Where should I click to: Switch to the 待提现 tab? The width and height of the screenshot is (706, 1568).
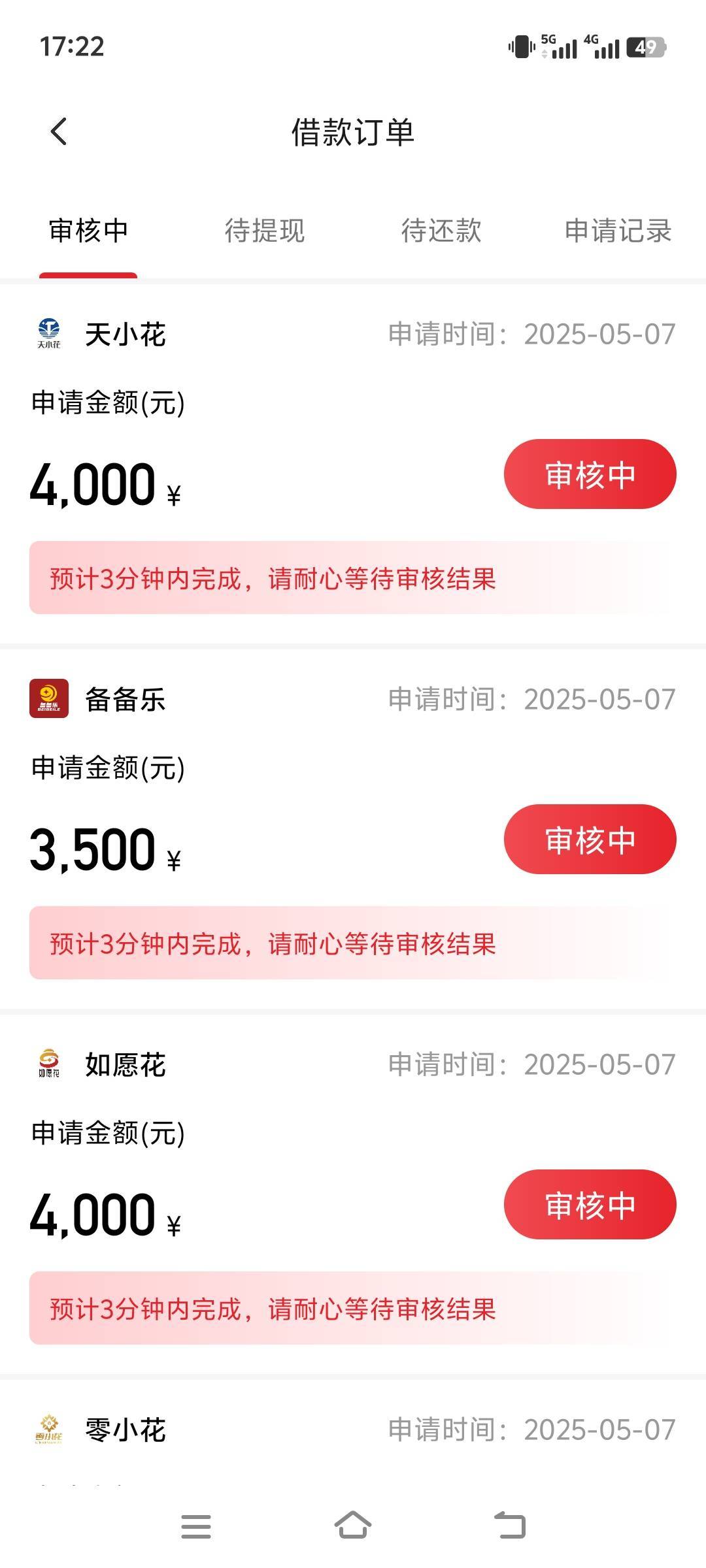[x=265, y=231]
